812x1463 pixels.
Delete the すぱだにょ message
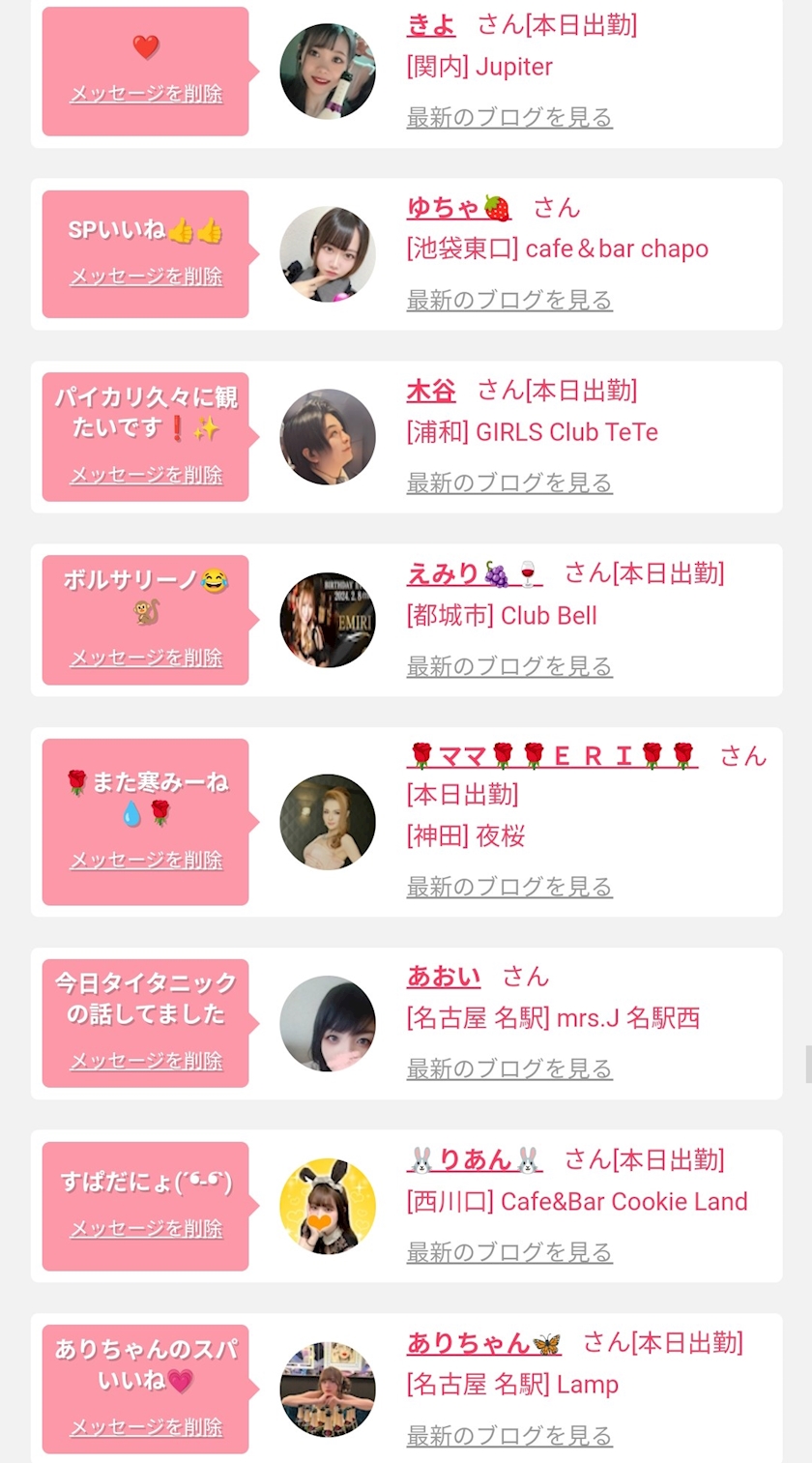click(x=146, y=1229)
